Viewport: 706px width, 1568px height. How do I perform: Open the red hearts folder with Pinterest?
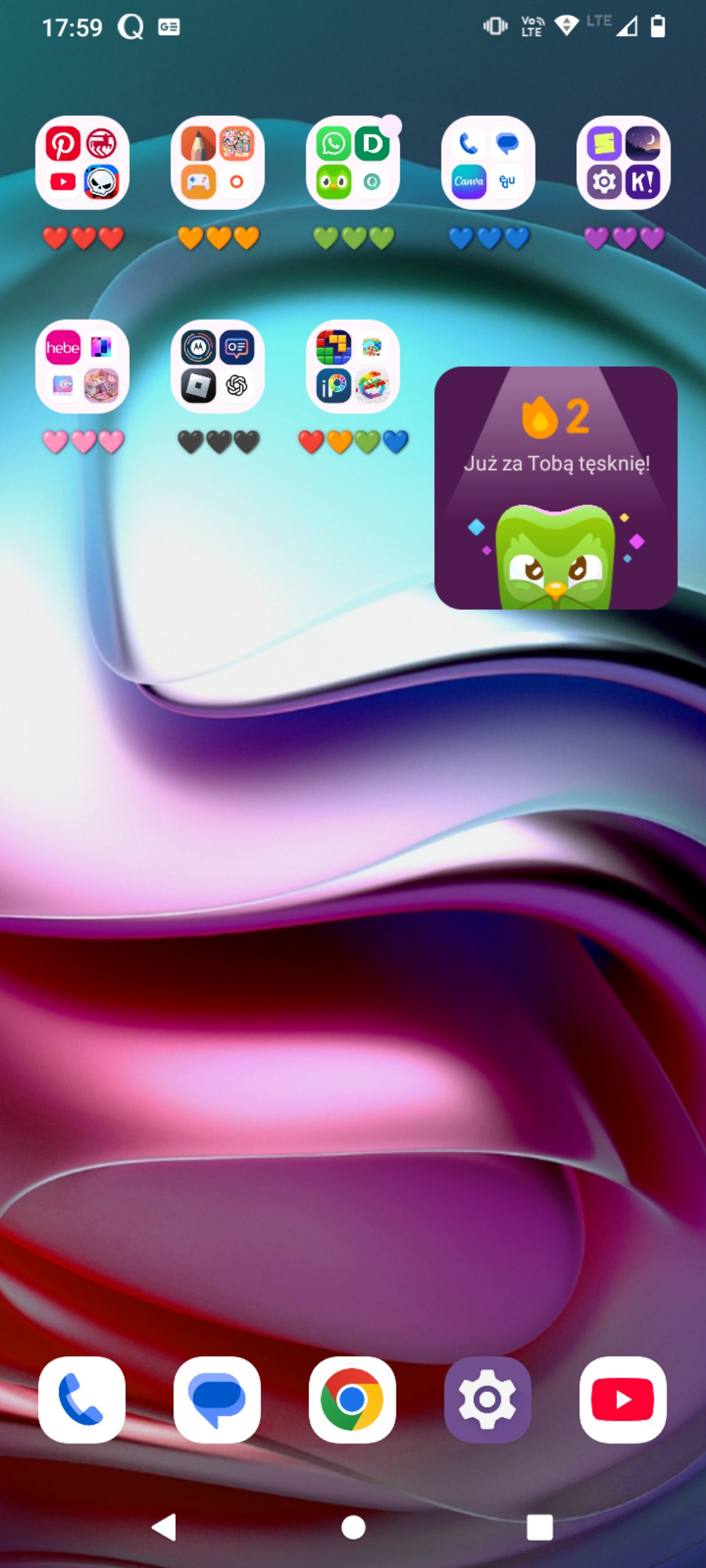pyautogui.click(x=82, y=163)
